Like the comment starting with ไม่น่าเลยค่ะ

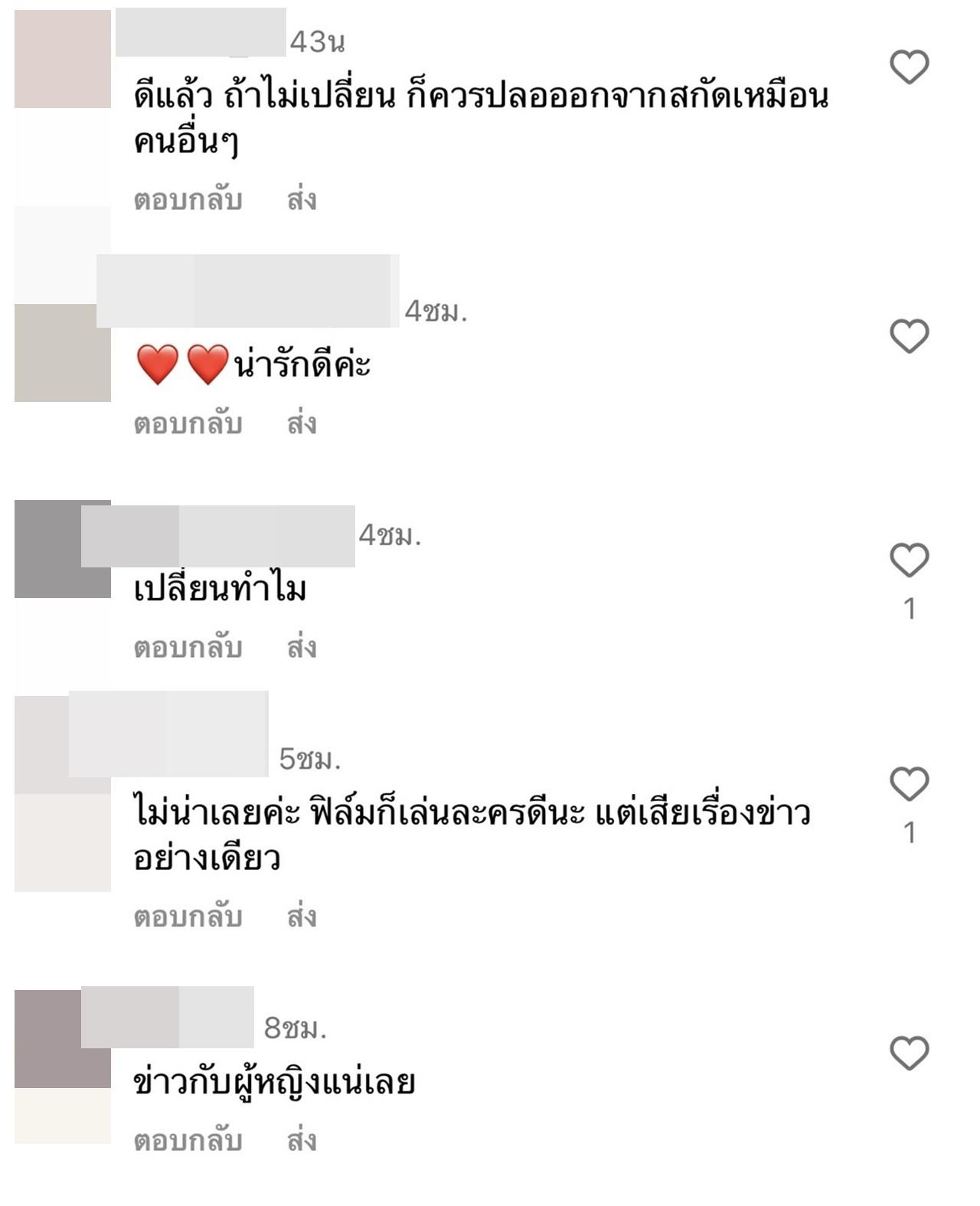pos(909,783)
